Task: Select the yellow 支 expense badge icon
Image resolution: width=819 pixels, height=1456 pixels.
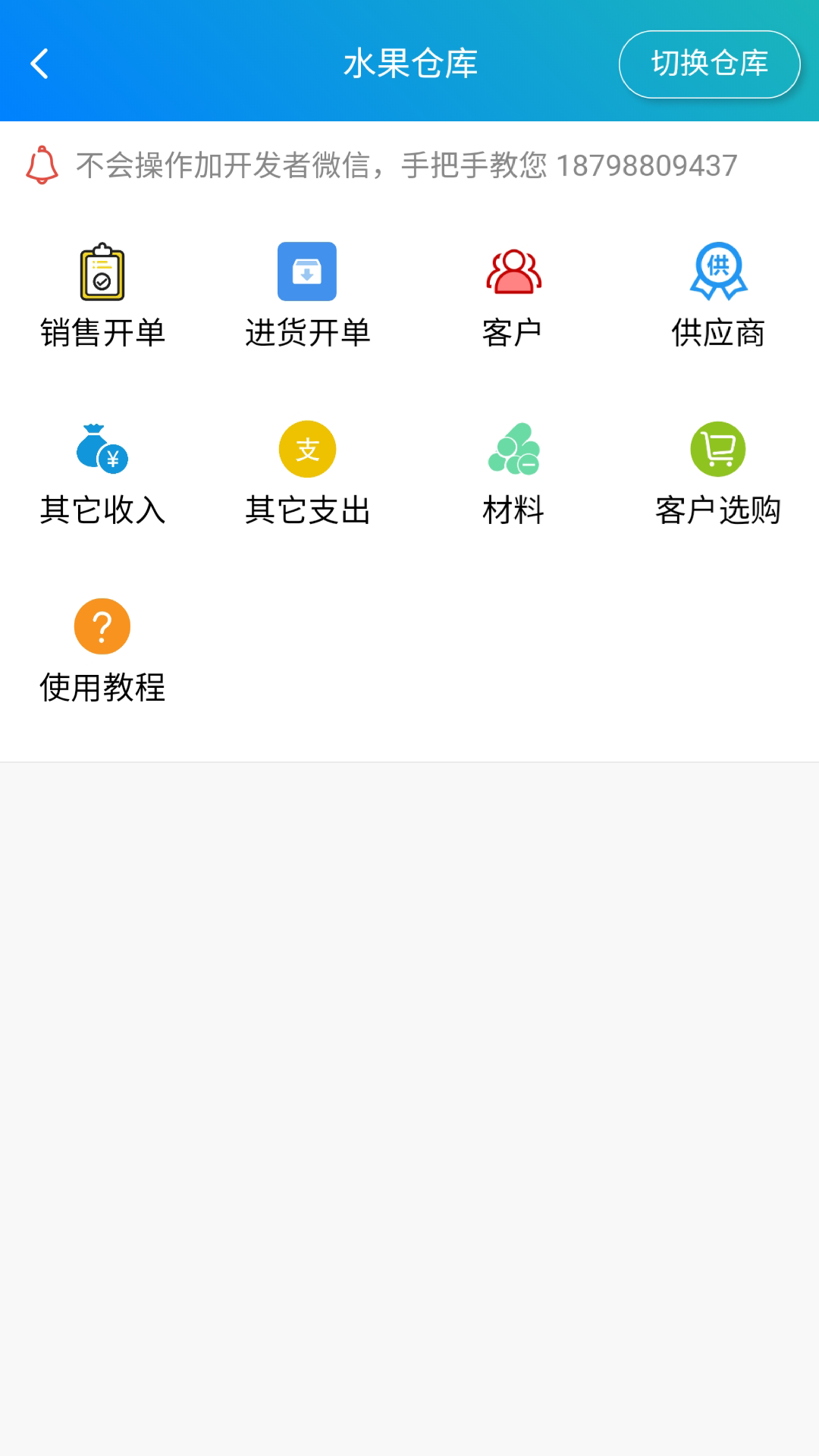Action: click(x=307, y=449)
